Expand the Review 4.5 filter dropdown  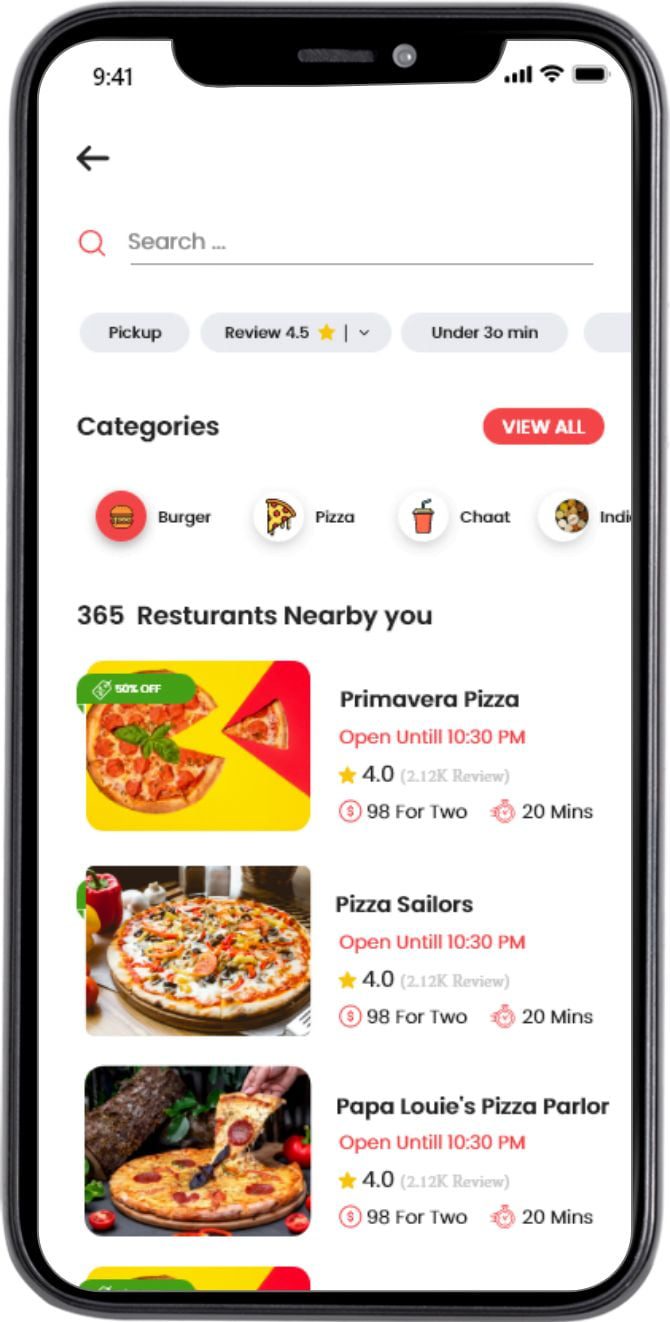pyautogui.click(x=363, y=333)
